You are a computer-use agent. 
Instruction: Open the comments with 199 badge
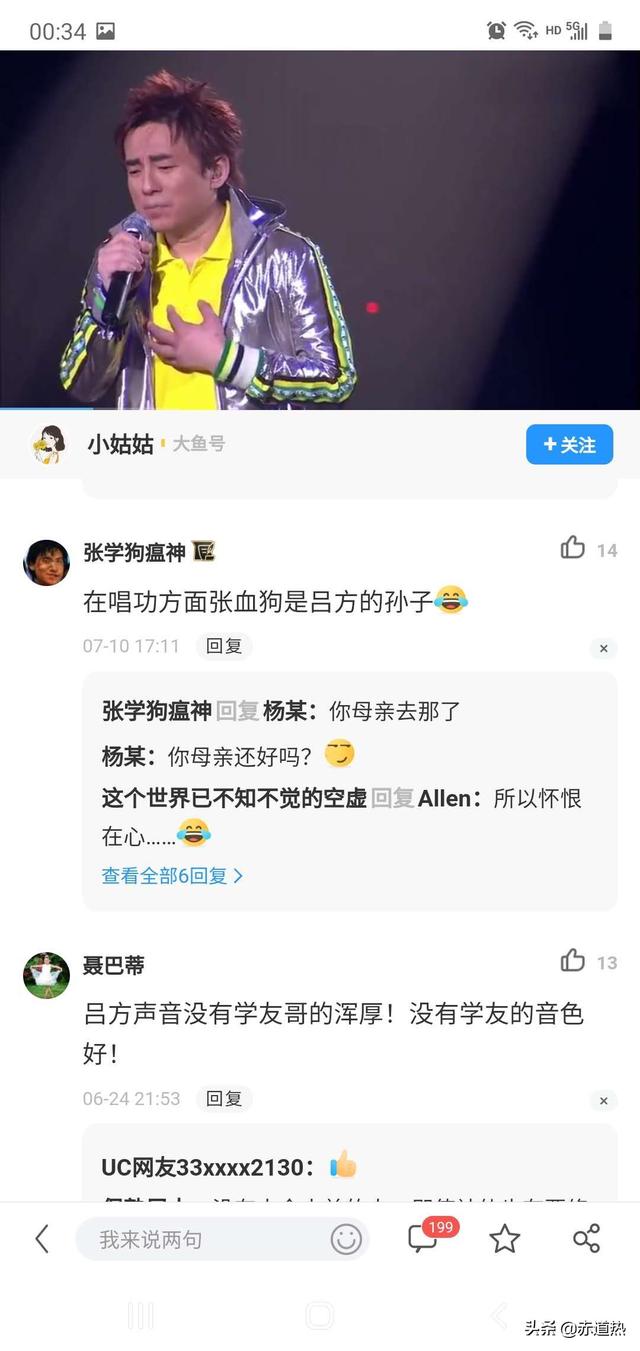pos(424,1239)
